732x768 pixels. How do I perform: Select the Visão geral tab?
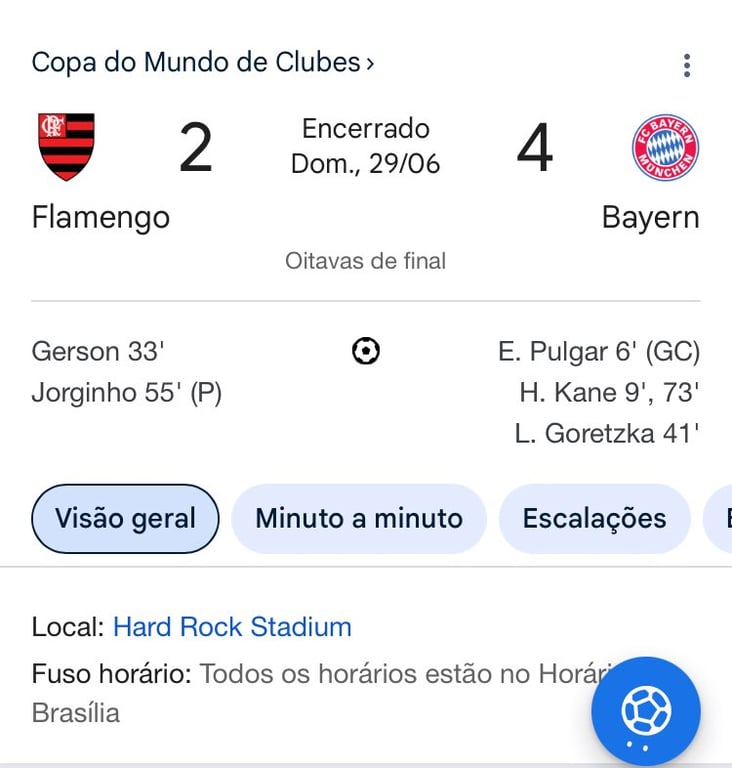tap(125, 518)
